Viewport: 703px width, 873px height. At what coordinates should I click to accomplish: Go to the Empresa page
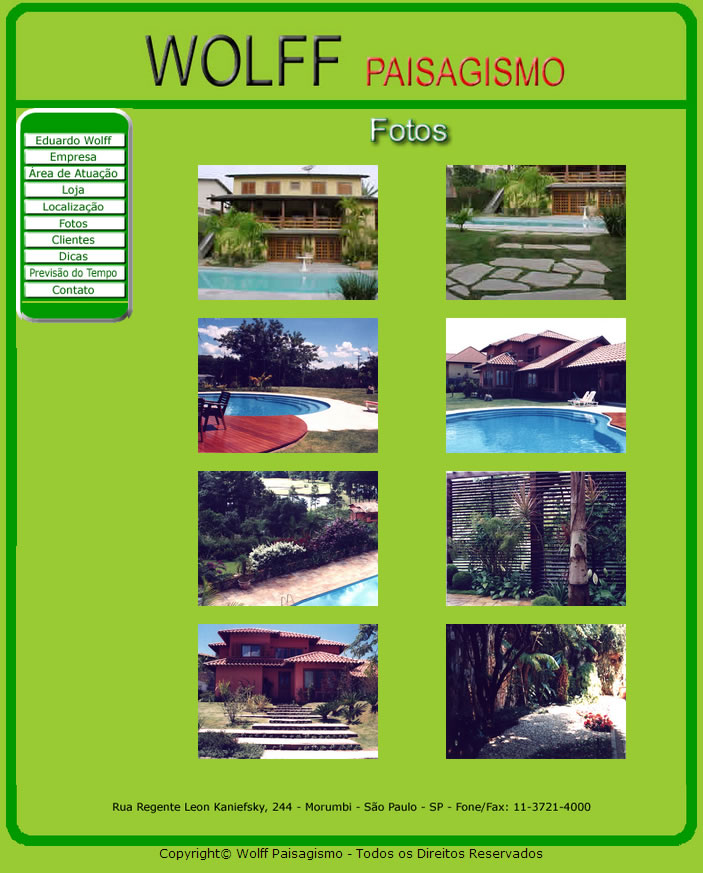74,157
